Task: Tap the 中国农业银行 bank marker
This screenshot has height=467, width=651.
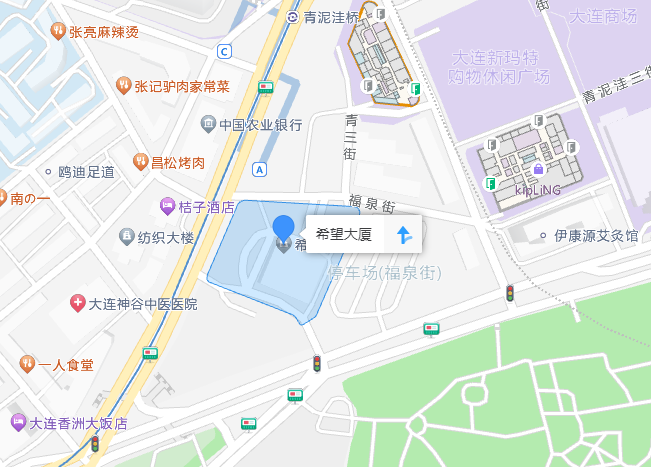Action: pos(208,125)
